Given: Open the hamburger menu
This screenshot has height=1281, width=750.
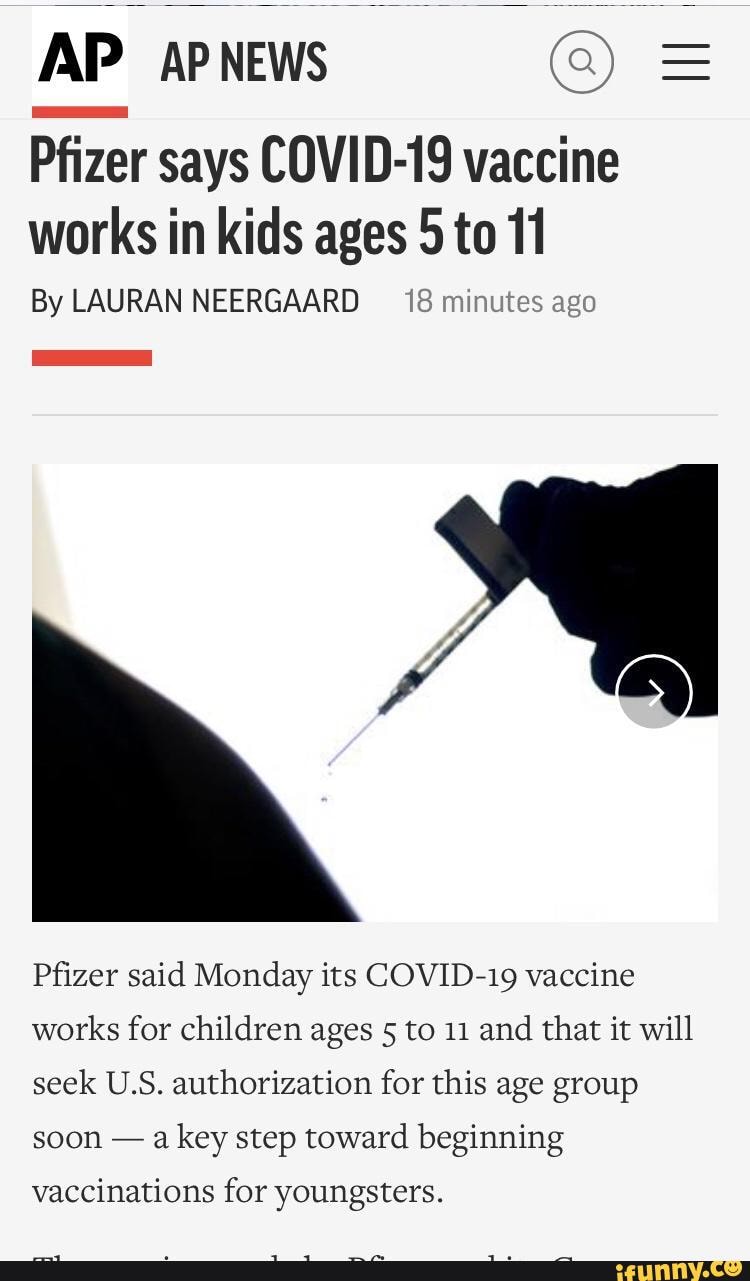Looking at the screenshot, I should 686,62.
